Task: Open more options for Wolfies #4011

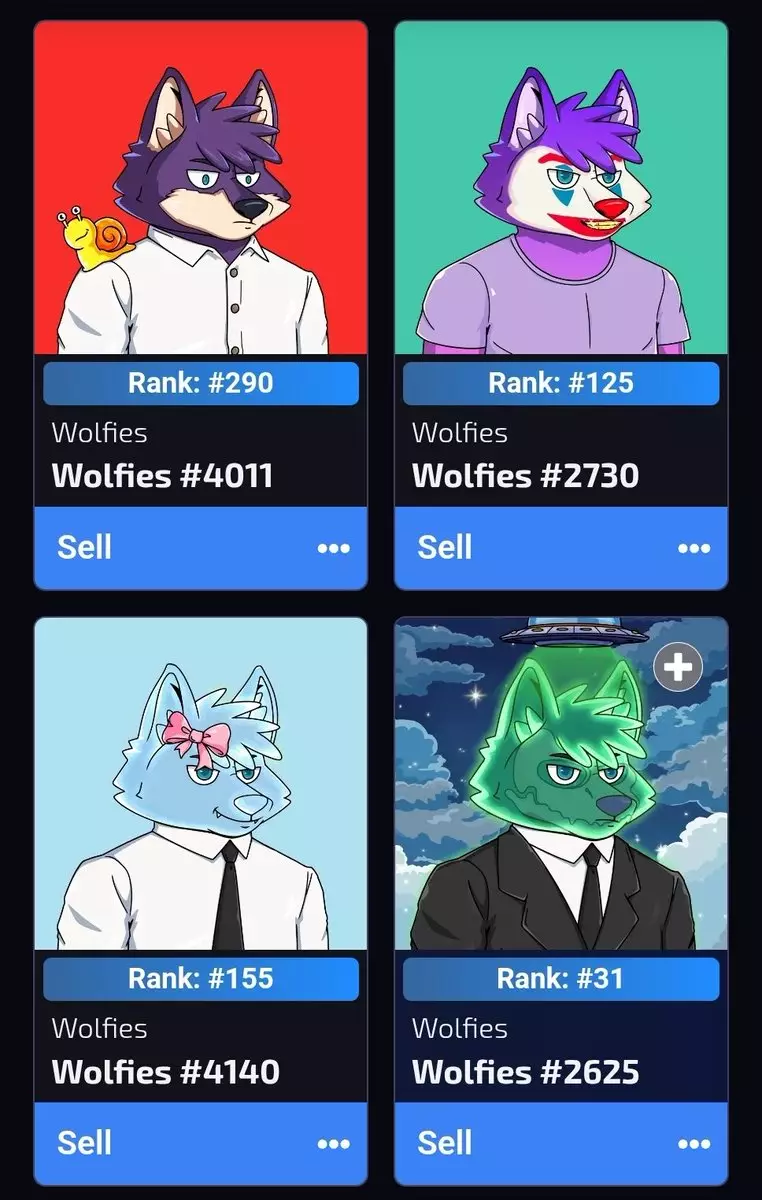Action: click(333, 548)
